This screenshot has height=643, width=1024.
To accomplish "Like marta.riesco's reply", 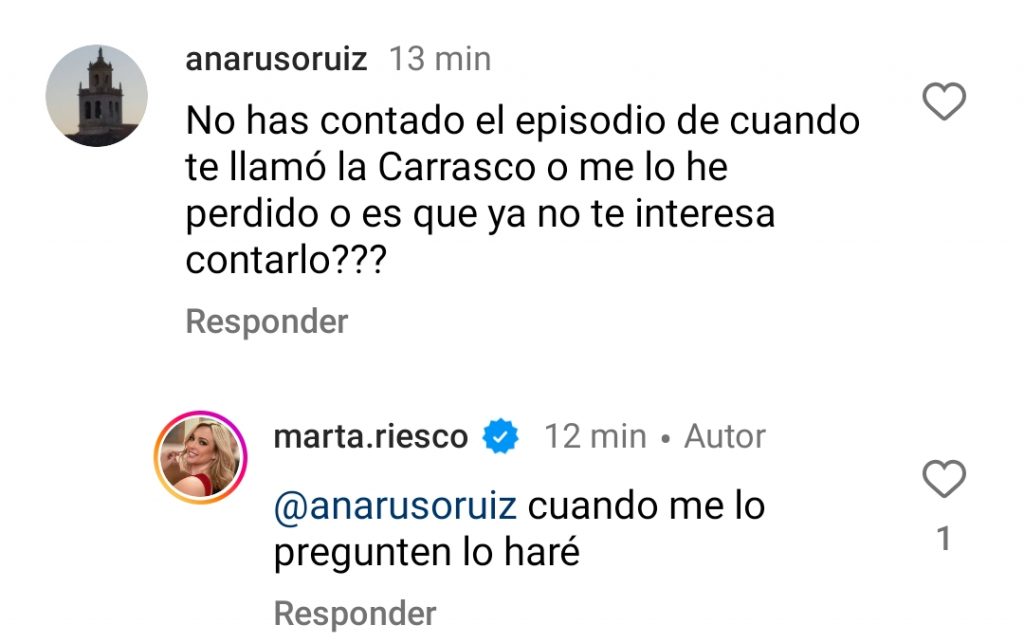I will point(942,480).
